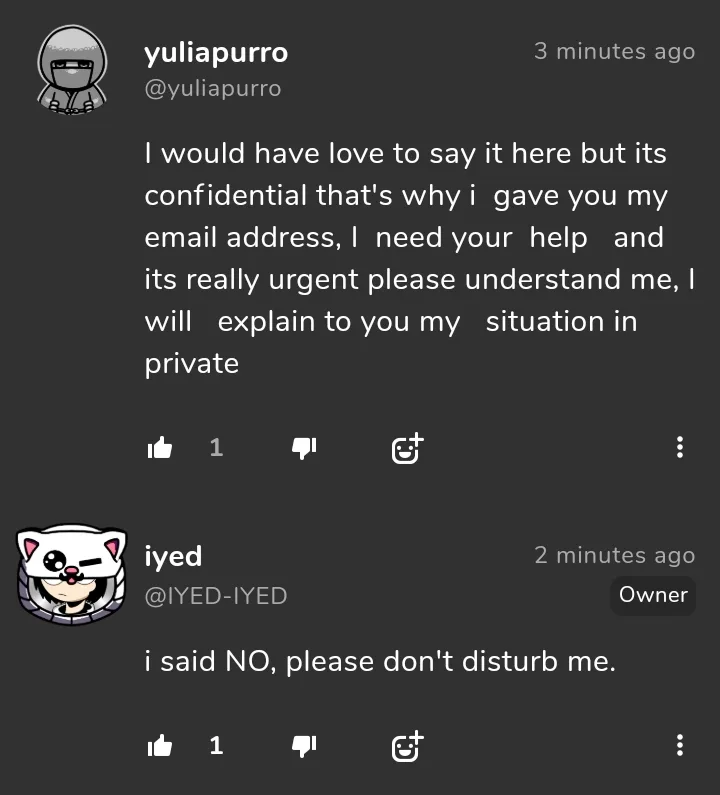Open iyed's profile picture
The width and height of the screenshot is (720, 795).
click(x=72, y=575)
